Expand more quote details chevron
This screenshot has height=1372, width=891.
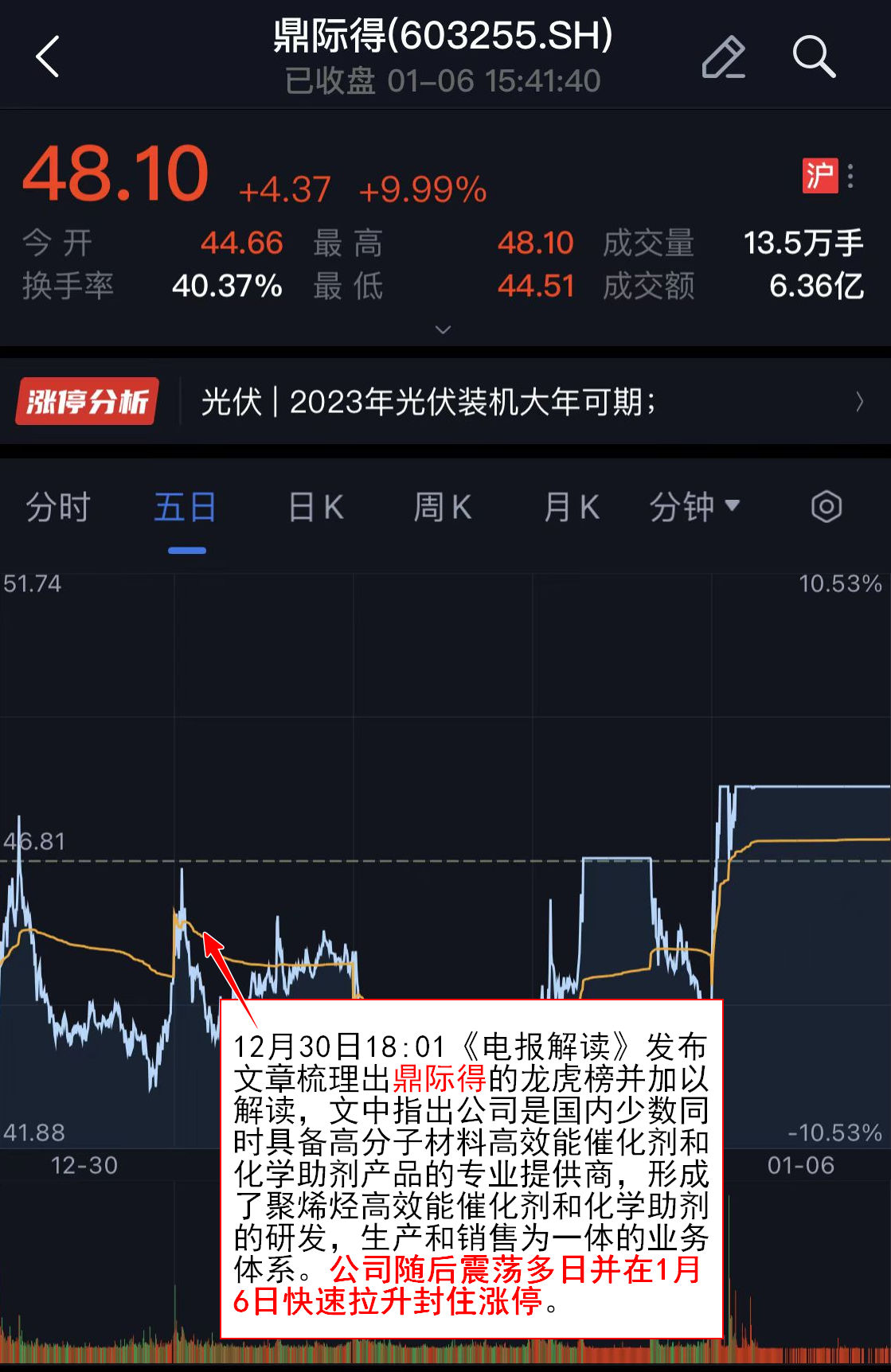(444, 329)
